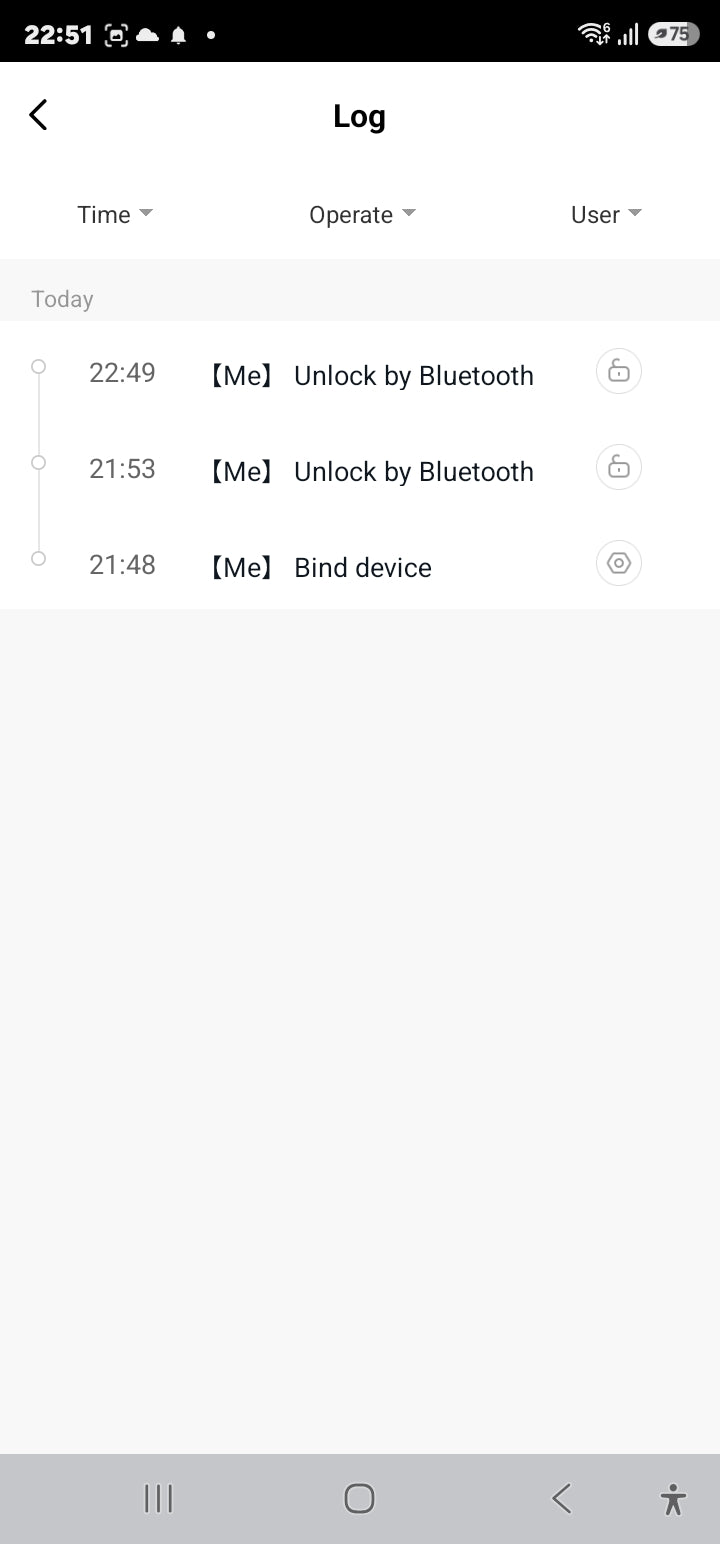Go back from the Log screen
Image resolution: width=720 pixels, height=1544 pixels.
click(38, 115)
